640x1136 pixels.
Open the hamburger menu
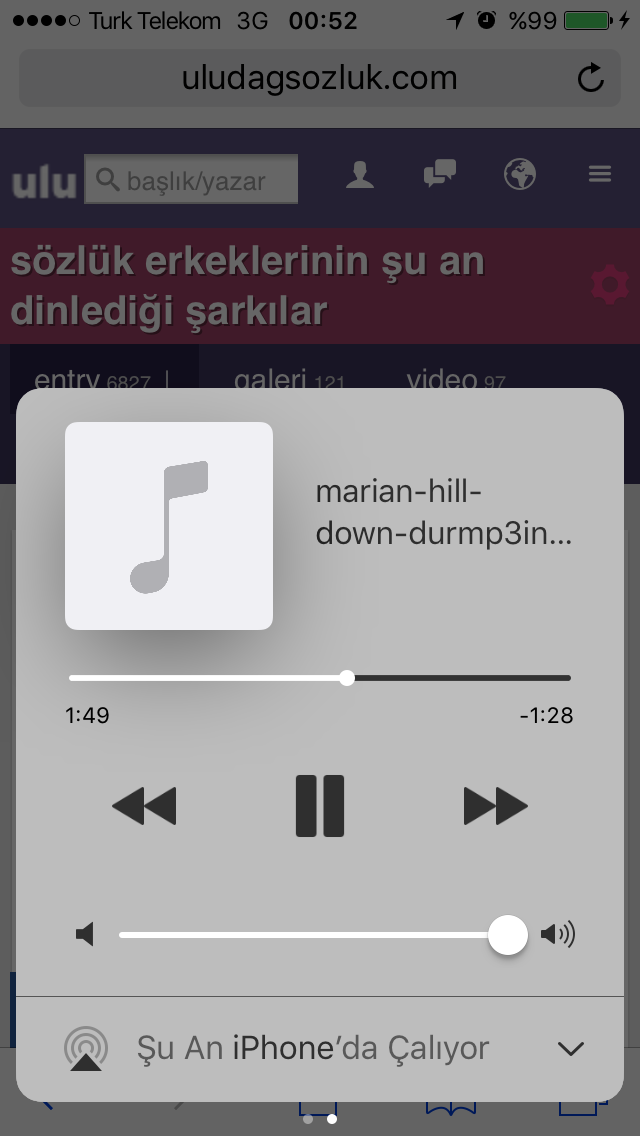[x=600, y=174]
